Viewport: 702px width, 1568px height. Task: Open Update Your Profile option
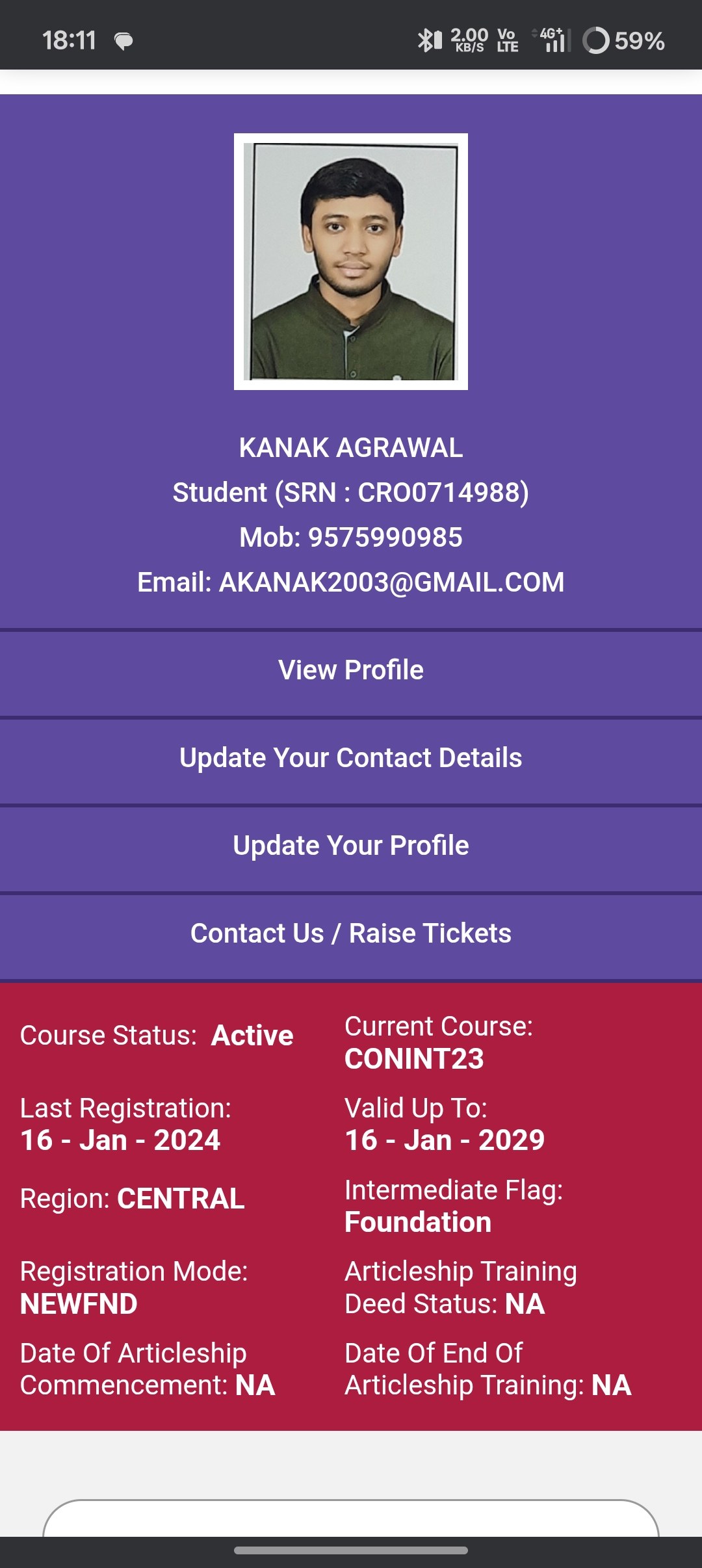[351, 846]
